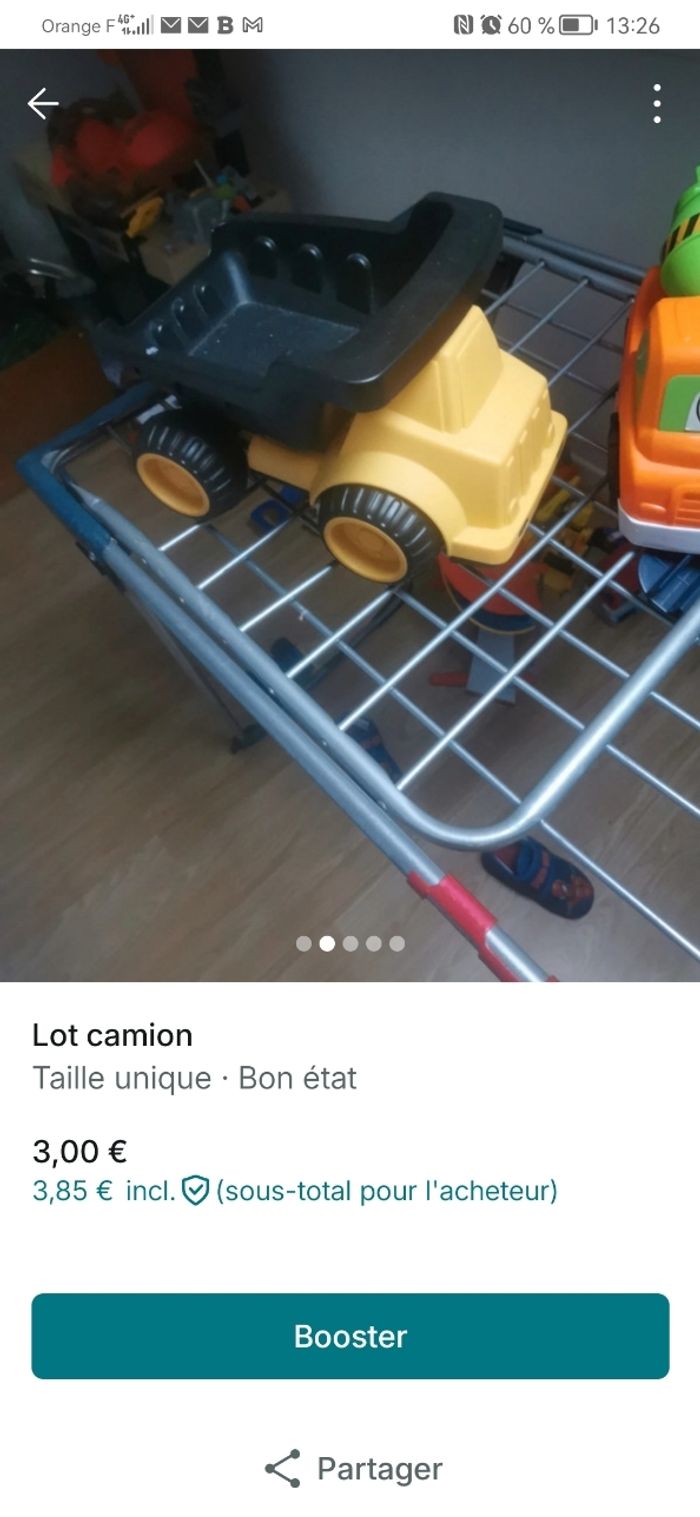Go back using the top-left arrow
This screenshot has height=1517, width=700.
43,103
